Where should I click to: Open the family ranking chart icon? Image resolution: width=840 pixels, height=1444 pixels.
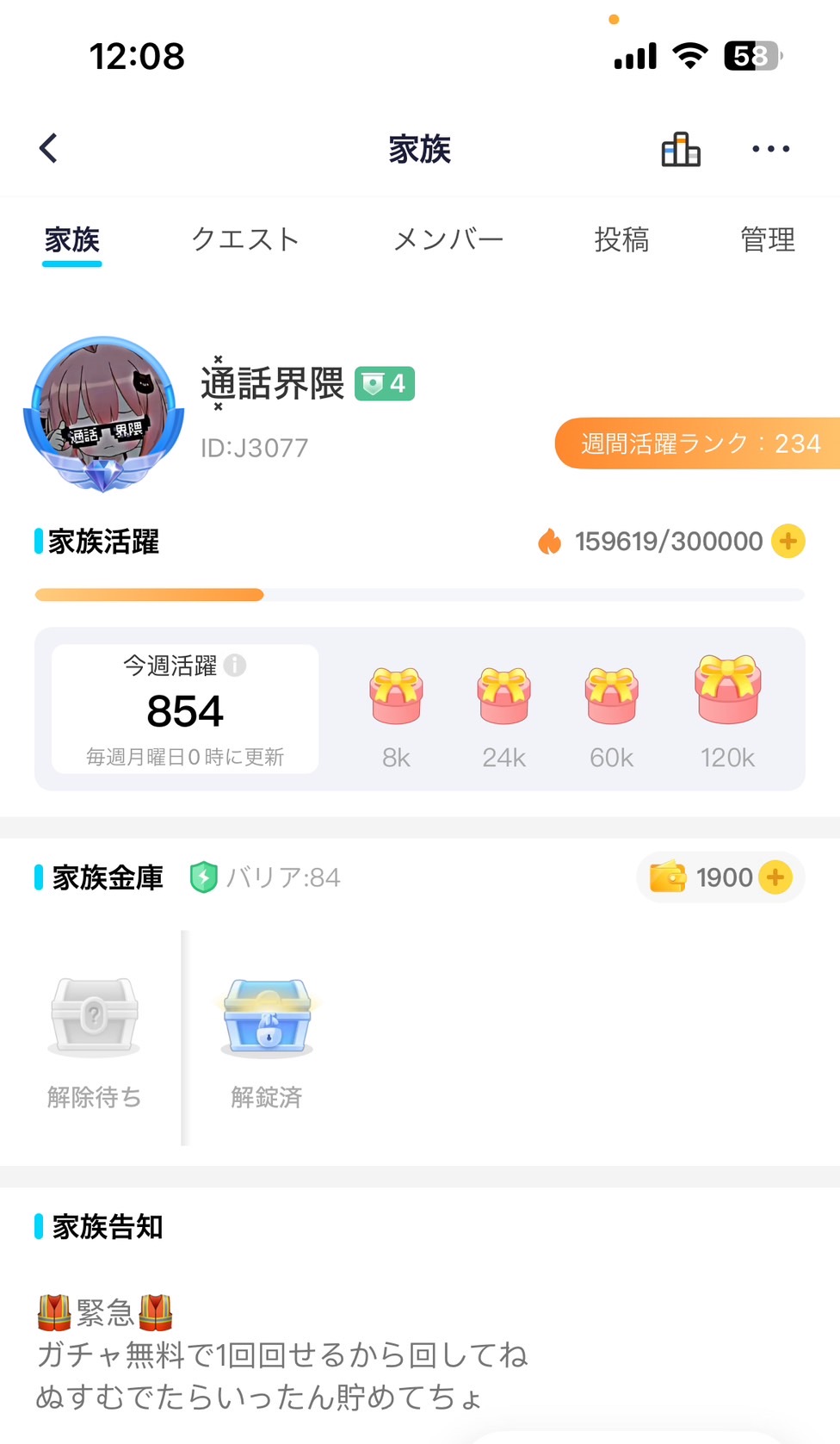pos(680,149)
